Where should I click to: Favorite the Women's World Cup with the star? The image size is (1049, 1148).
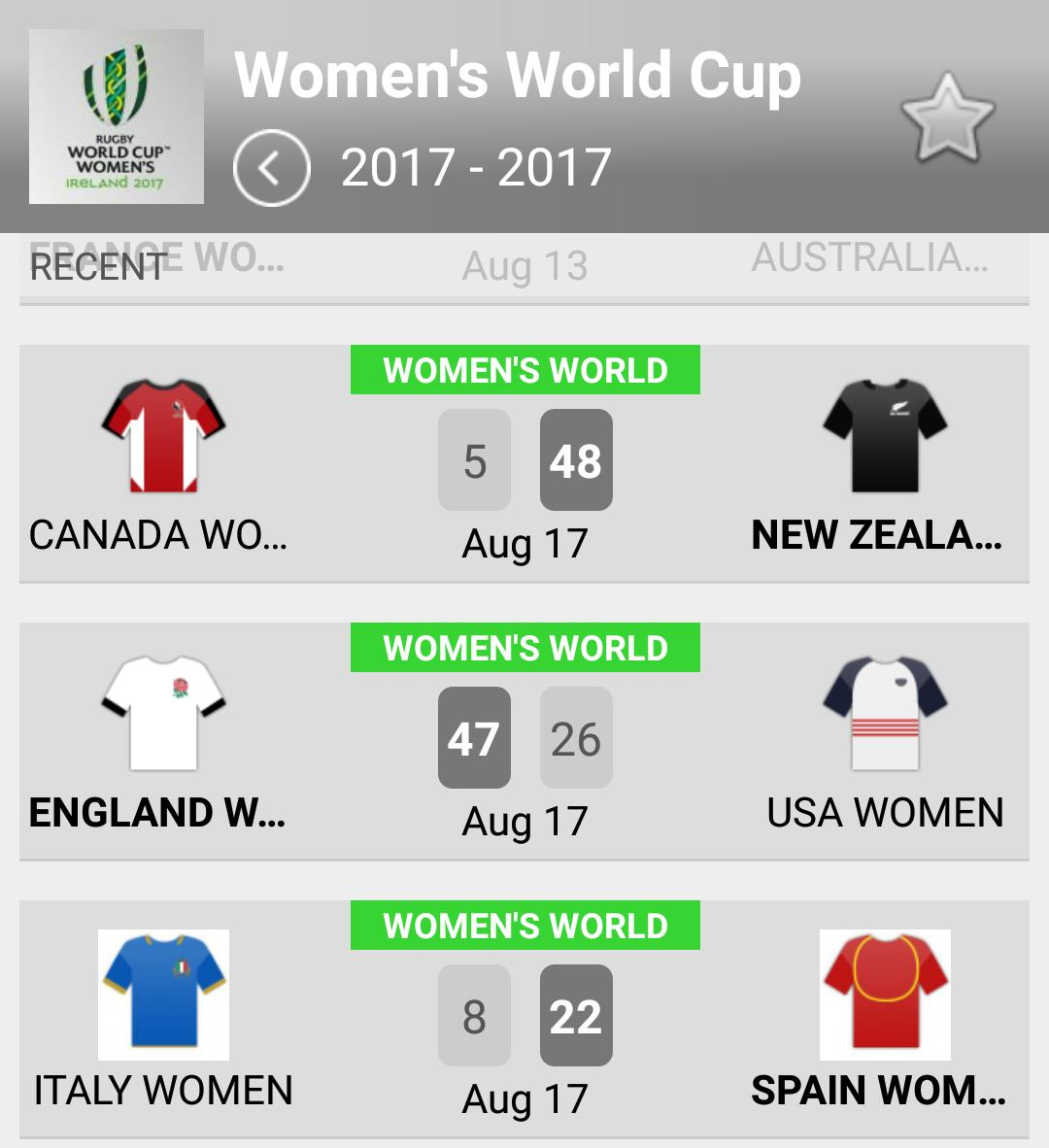947,118
